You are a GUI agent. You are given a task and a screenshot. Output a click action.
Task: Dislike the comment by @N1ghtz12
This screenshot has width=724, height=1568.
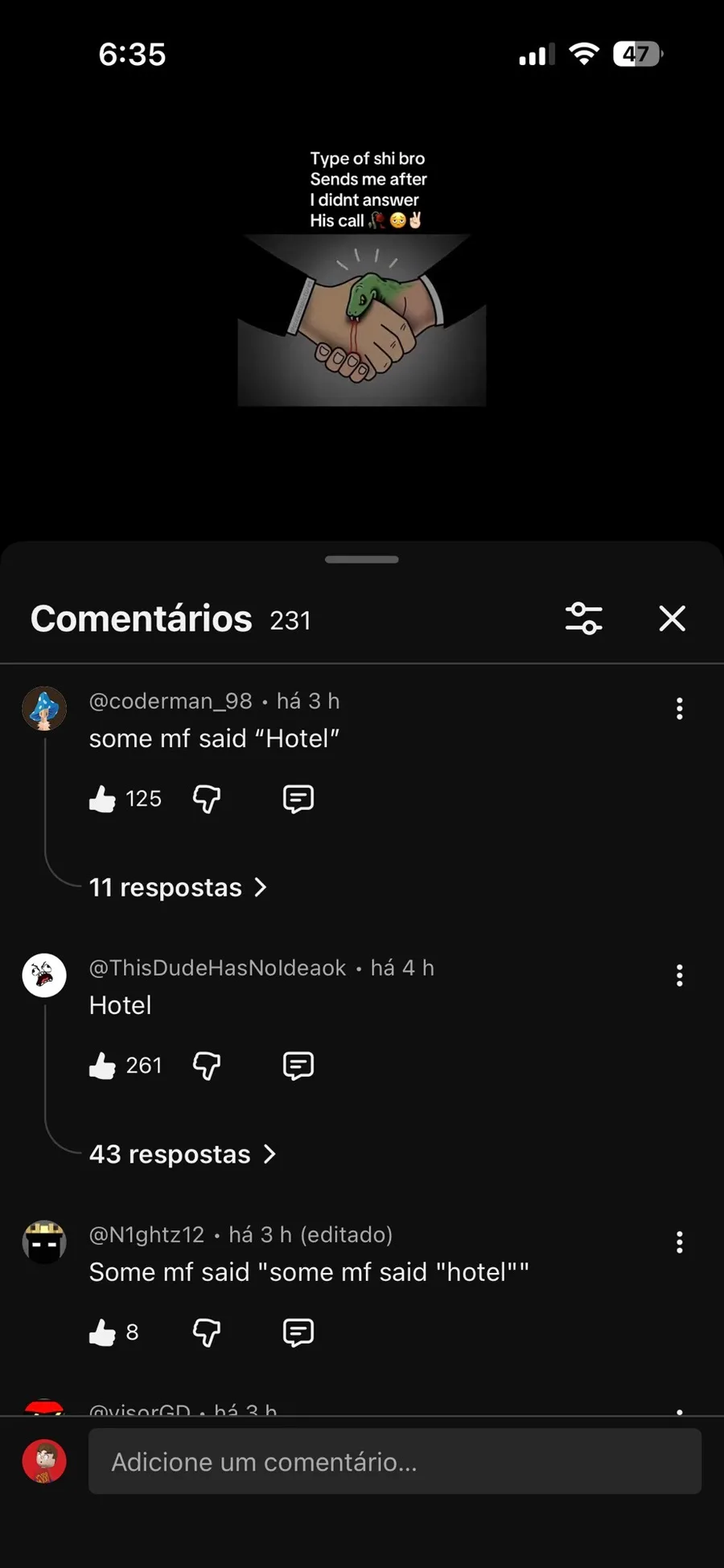click(x=207, y=1332)
